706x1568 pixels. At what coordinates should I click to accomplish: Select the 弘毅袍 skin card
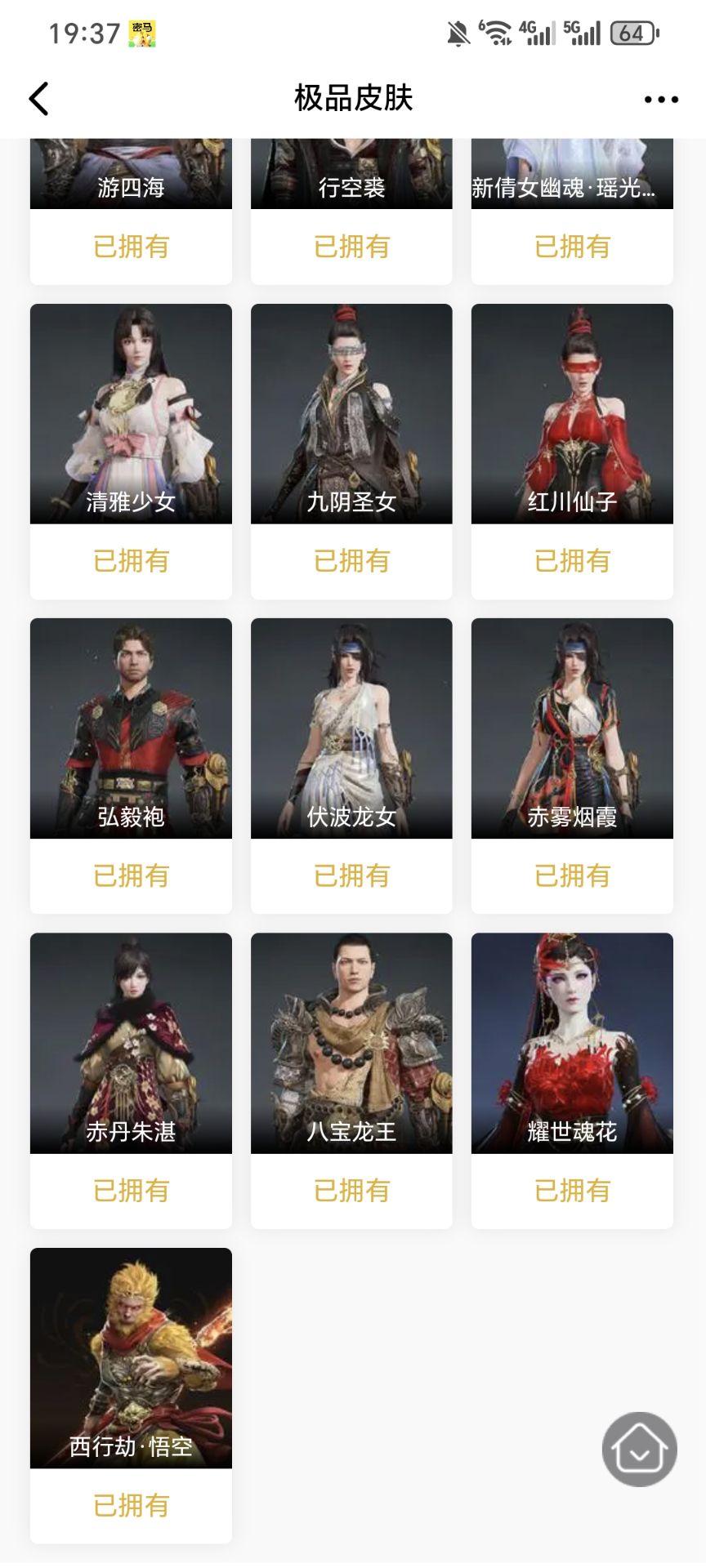click(x=131, y=728)
